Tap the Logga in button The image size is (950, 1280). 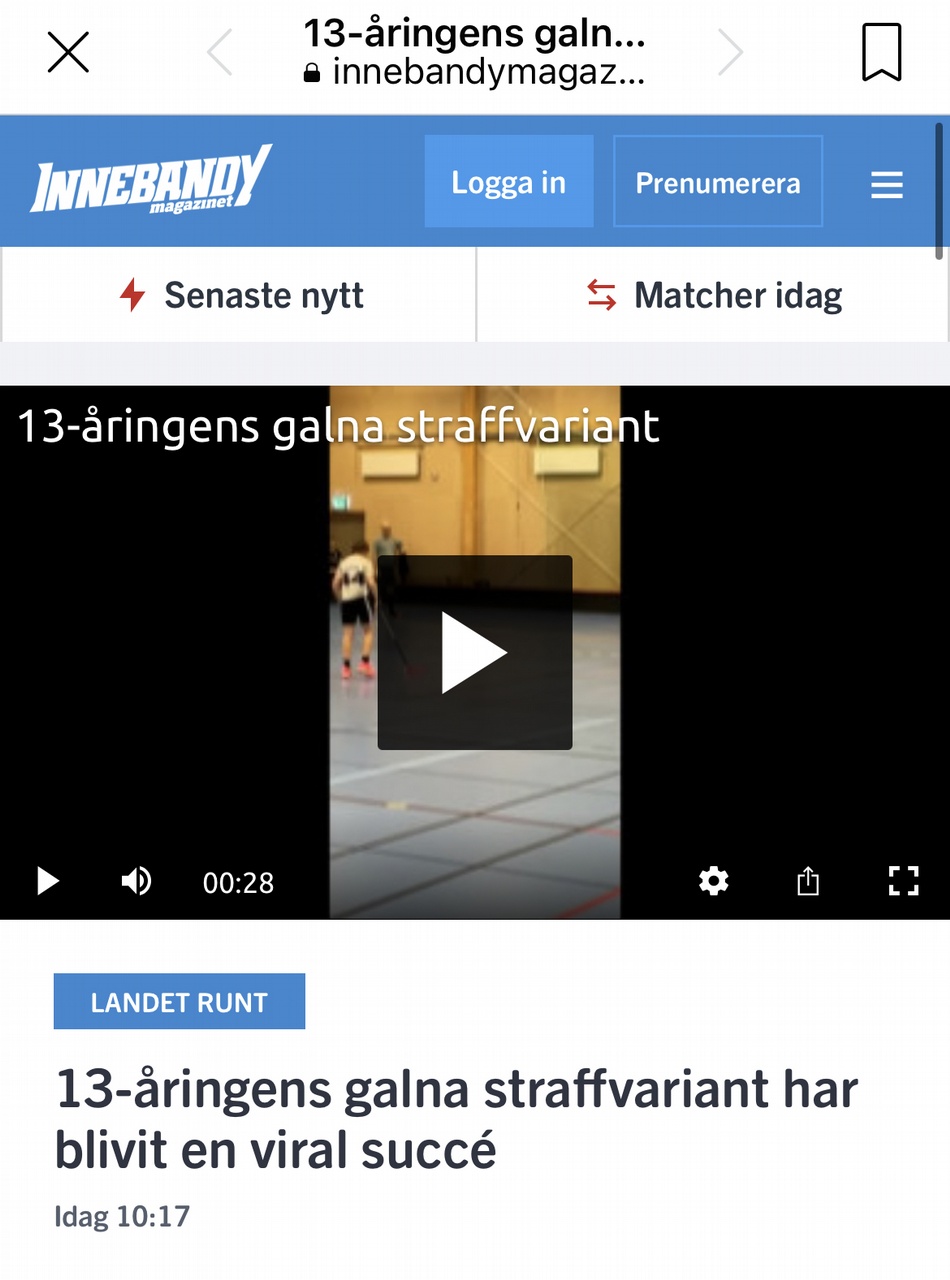(x=508, y=182)
